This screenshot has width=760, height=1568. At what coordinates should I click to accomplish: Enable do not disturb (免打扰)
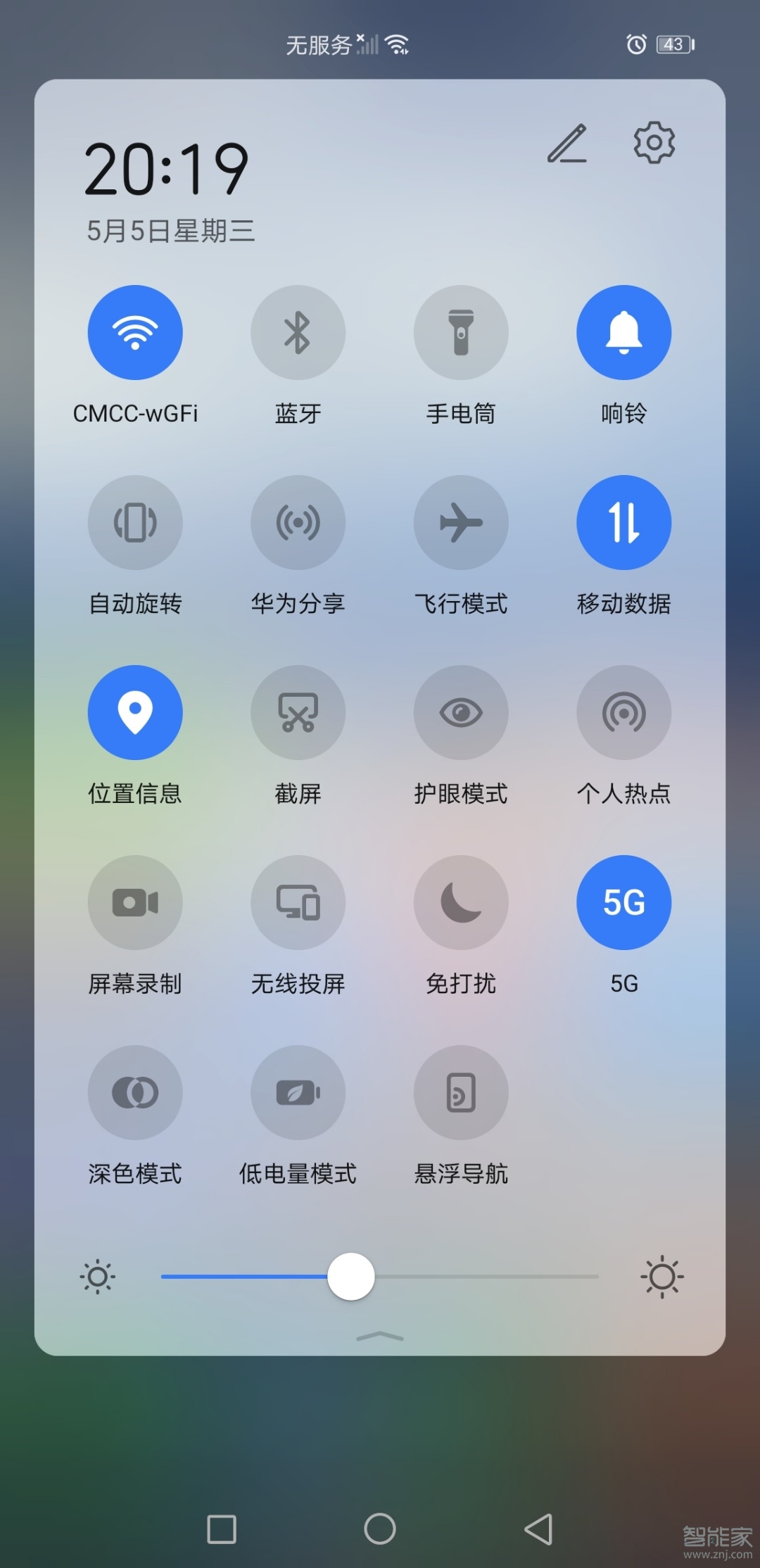pyautogui.click(x=461, y=902)
